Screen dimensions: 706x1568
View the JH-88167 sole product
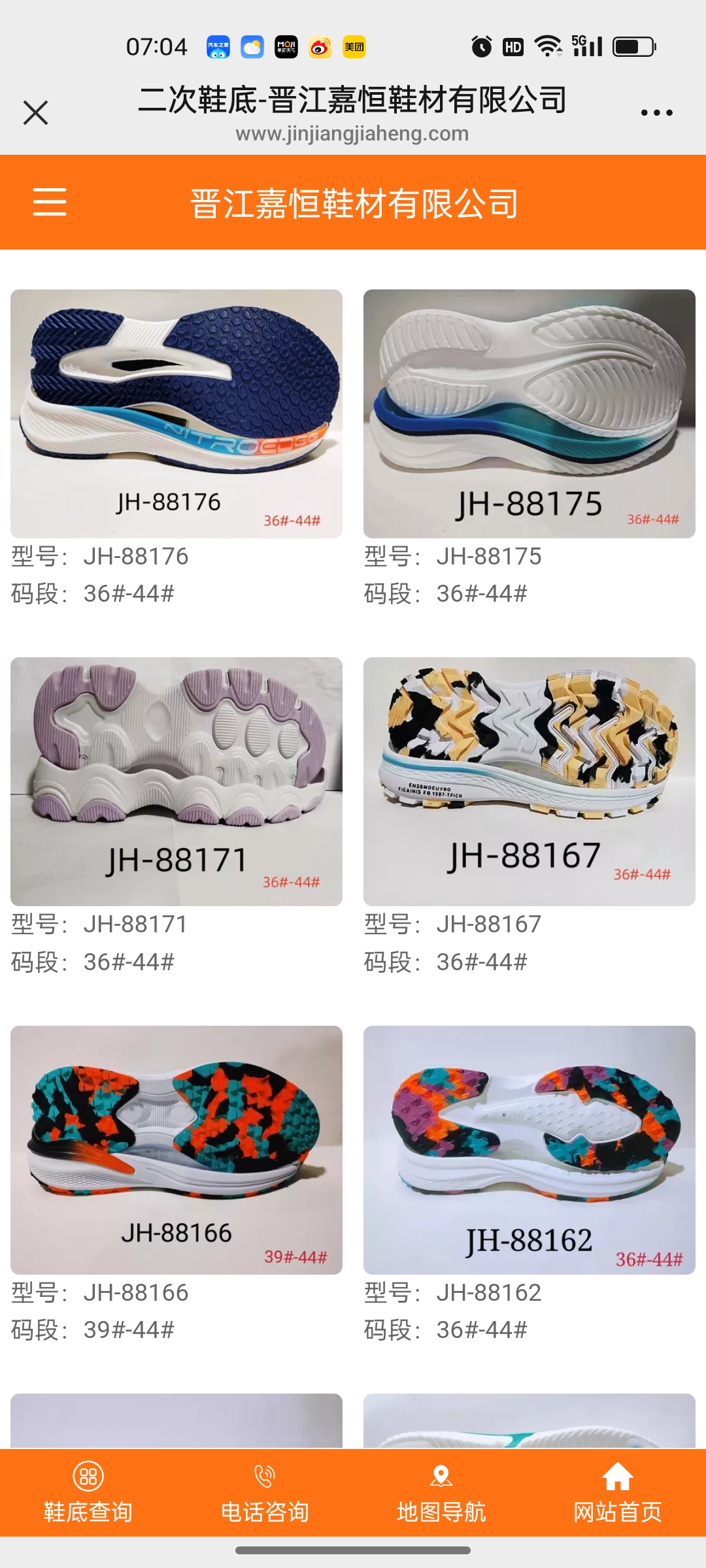[529, 781]
